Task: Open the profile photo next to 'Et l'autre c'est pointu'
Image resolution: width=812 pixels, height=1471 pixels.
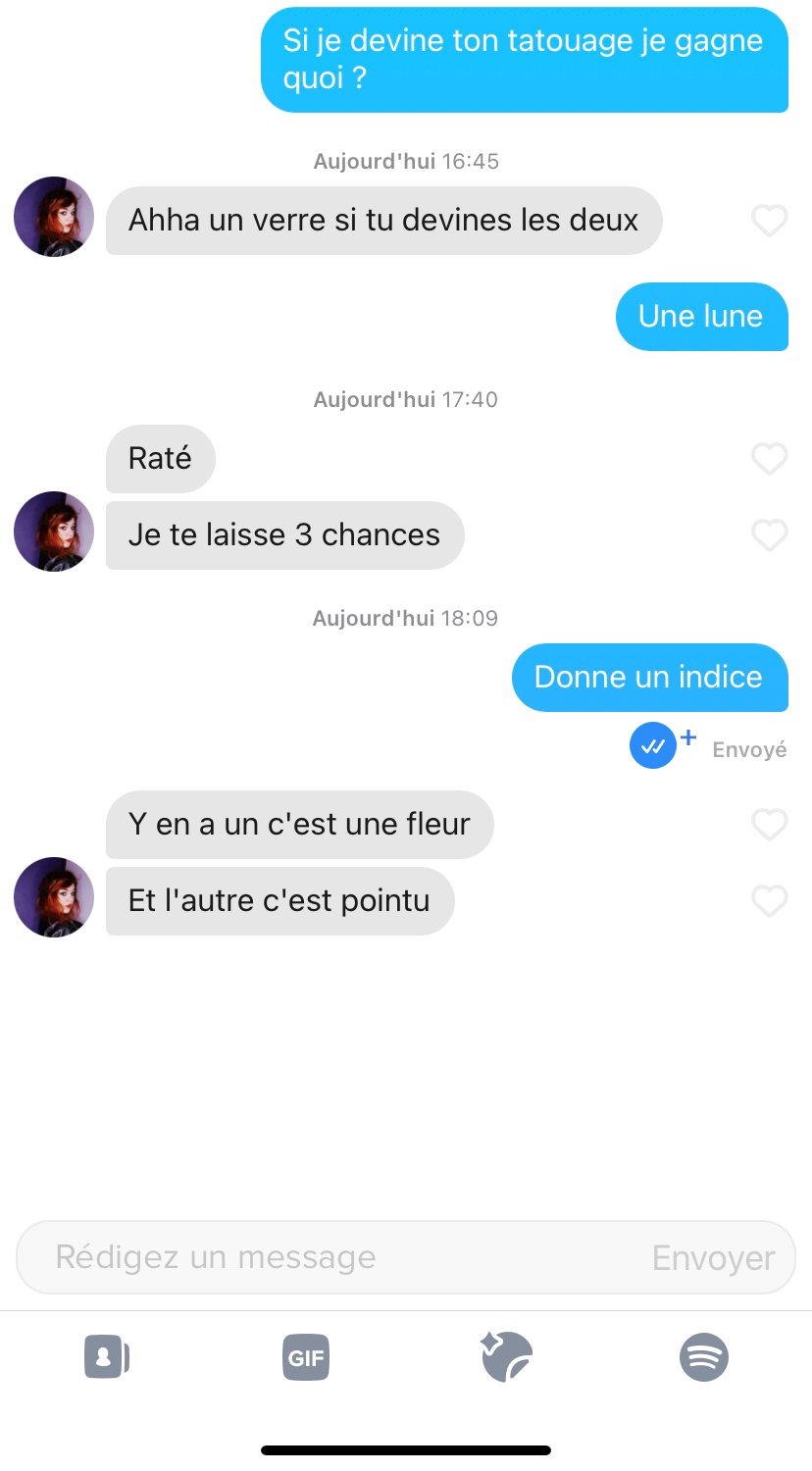Action: pyautogui.click(x=54, y=897)
